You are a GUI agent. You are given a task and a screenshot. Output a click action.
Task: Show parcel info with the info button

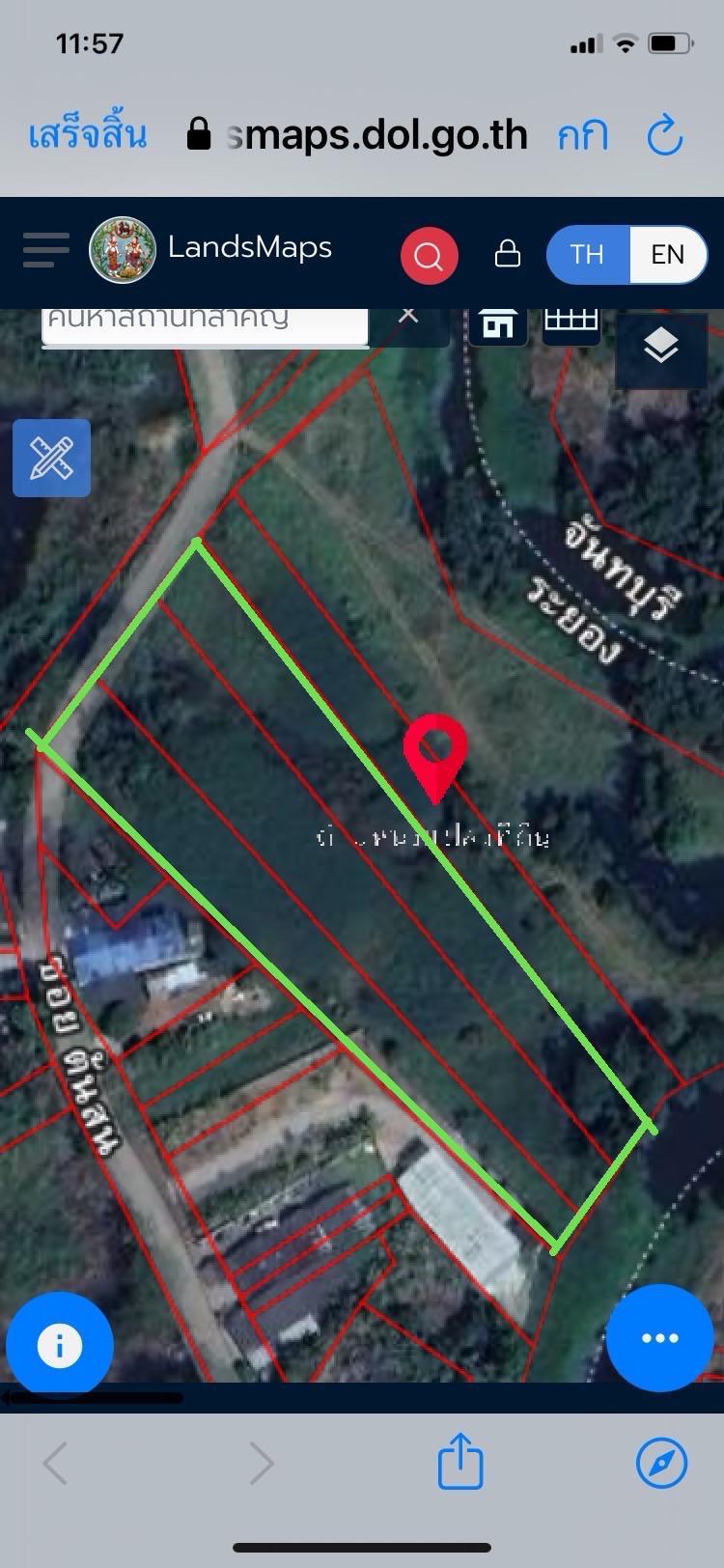point(60,1345)
